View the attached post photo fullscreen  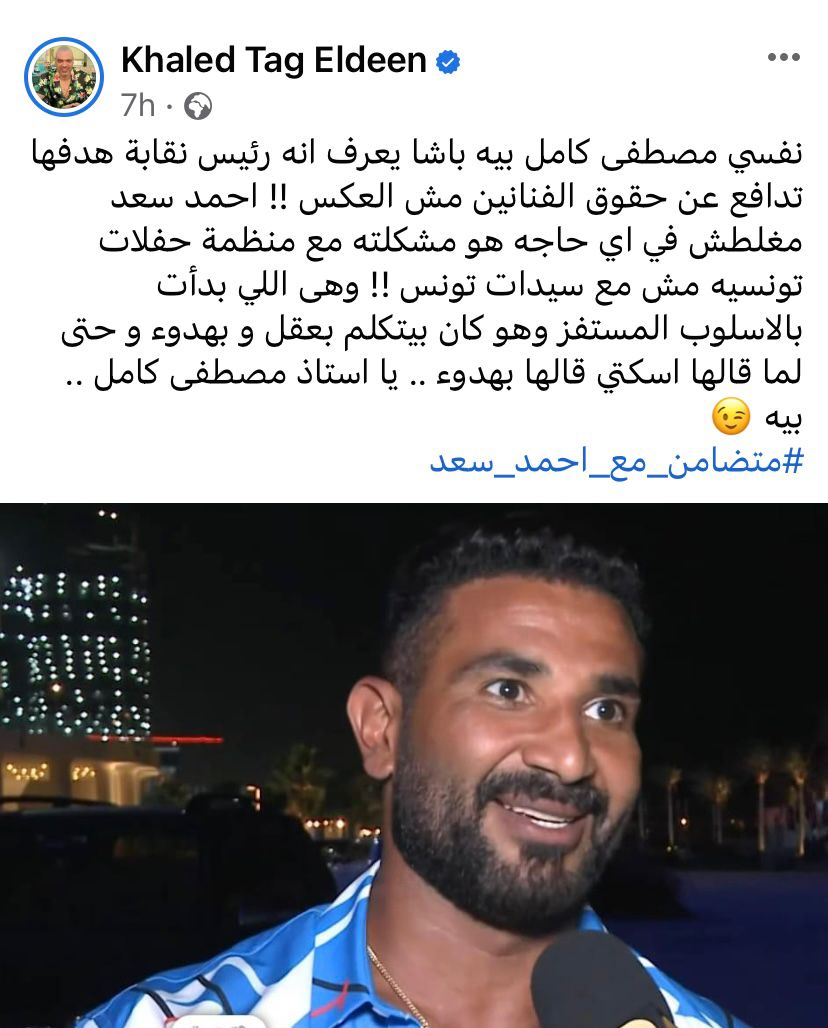[x=414, y=765]
